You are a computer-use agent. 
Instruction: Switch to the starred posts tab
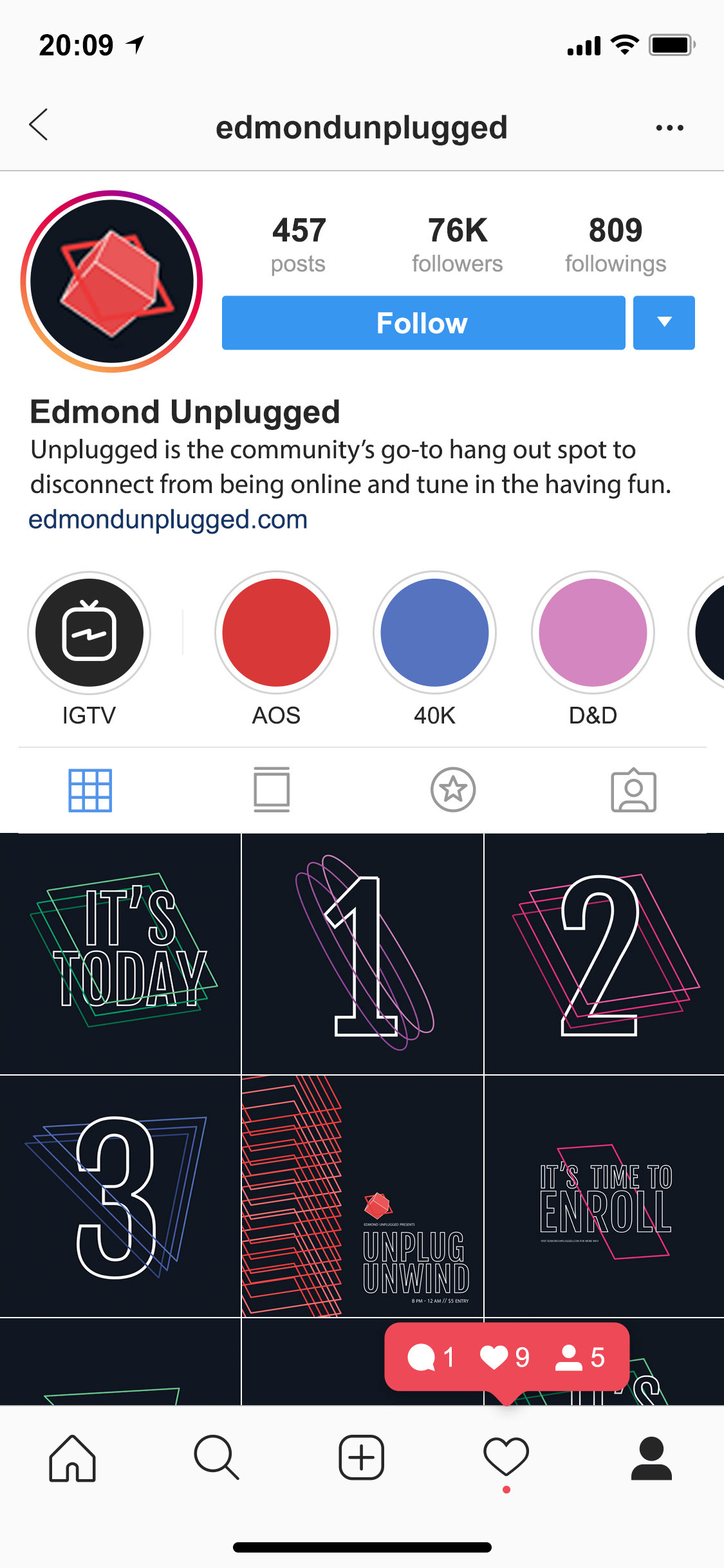453,790
